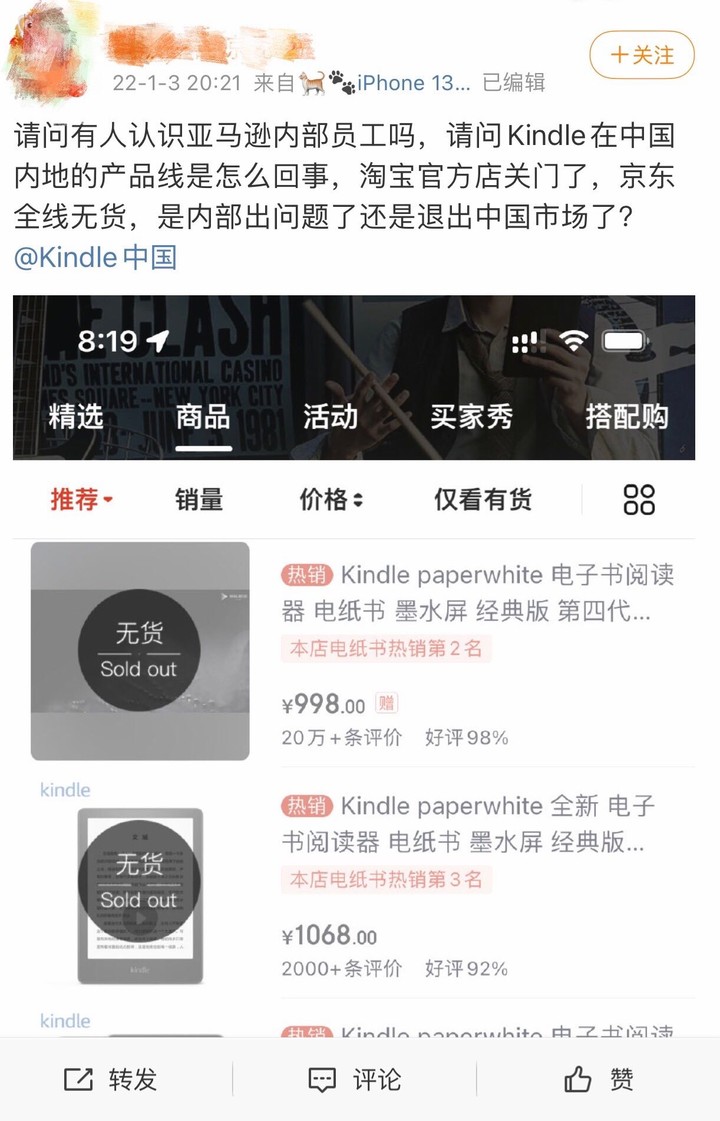Open the @Kindle中国 mention link
This screenshot has height=1121, width=720.
click(96, 257)
